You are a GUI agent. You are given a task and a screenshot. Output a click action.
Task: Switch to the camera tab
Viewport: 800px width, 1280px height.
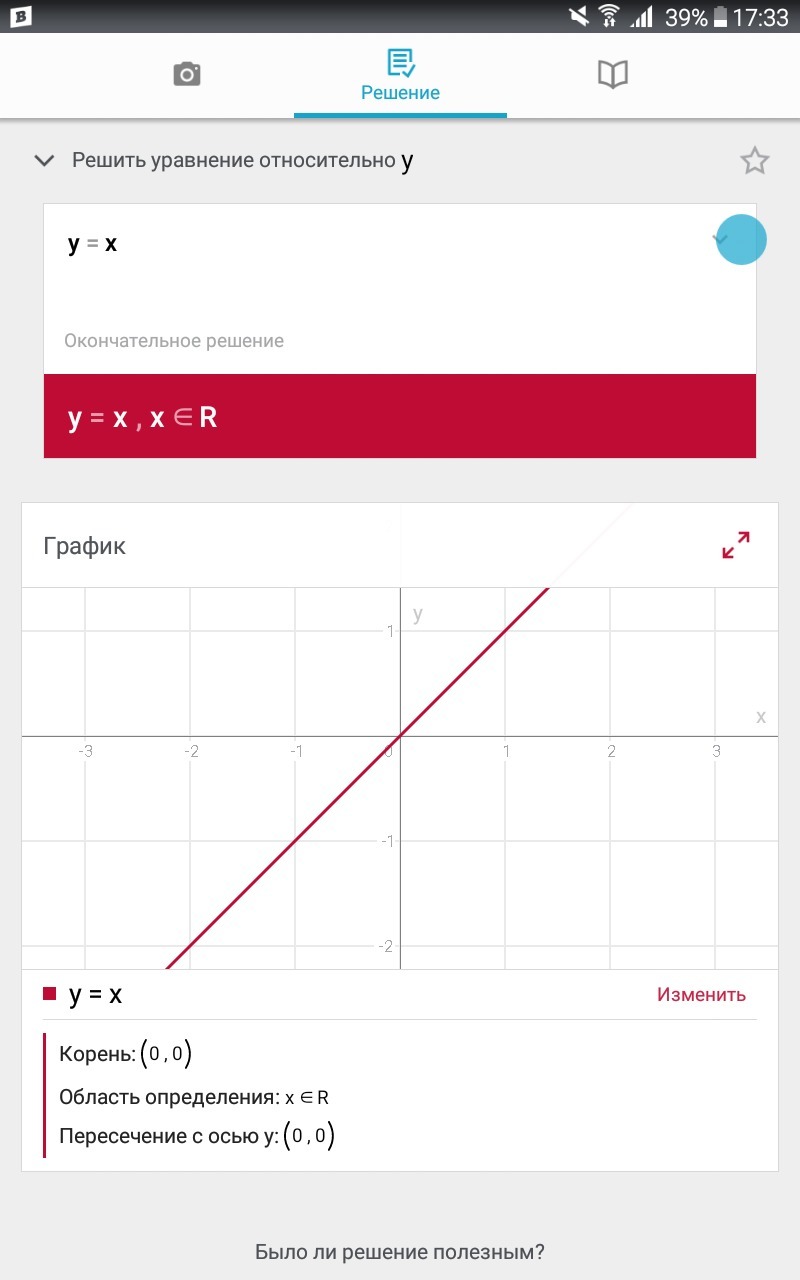(x=187, y=75)
